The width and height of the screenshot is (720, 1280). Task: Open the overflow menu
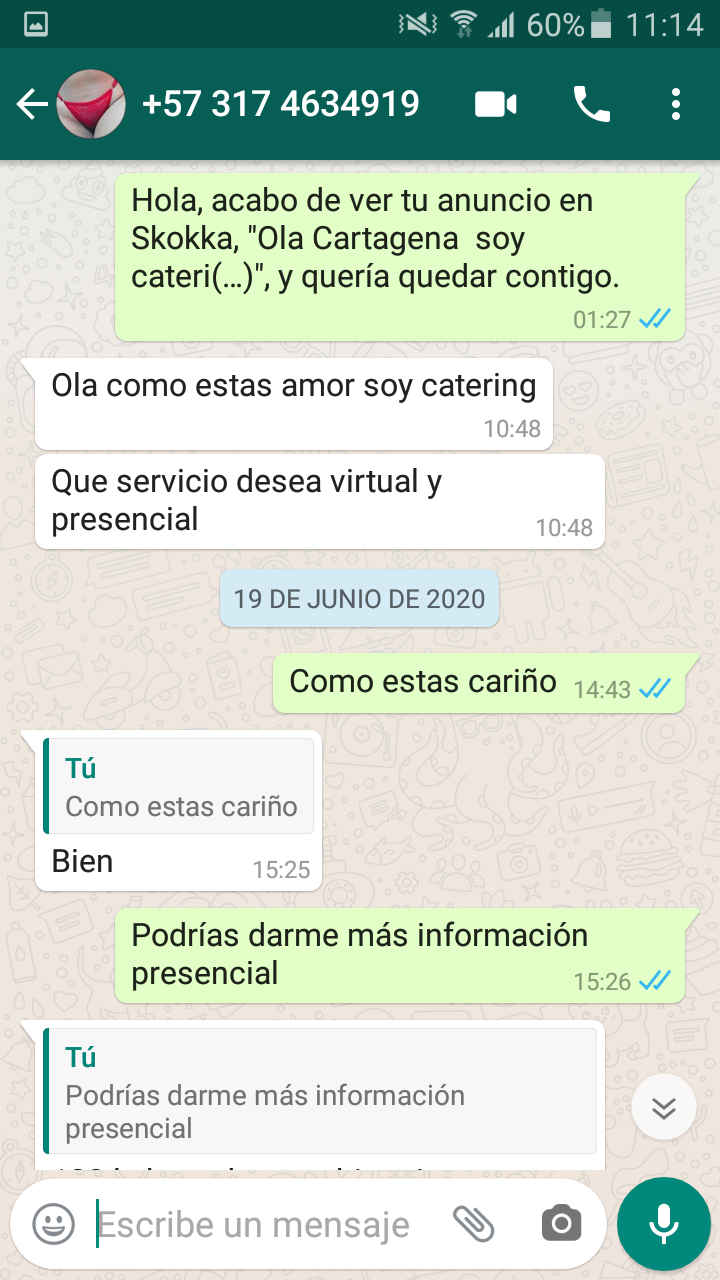[x=676, y=104]
